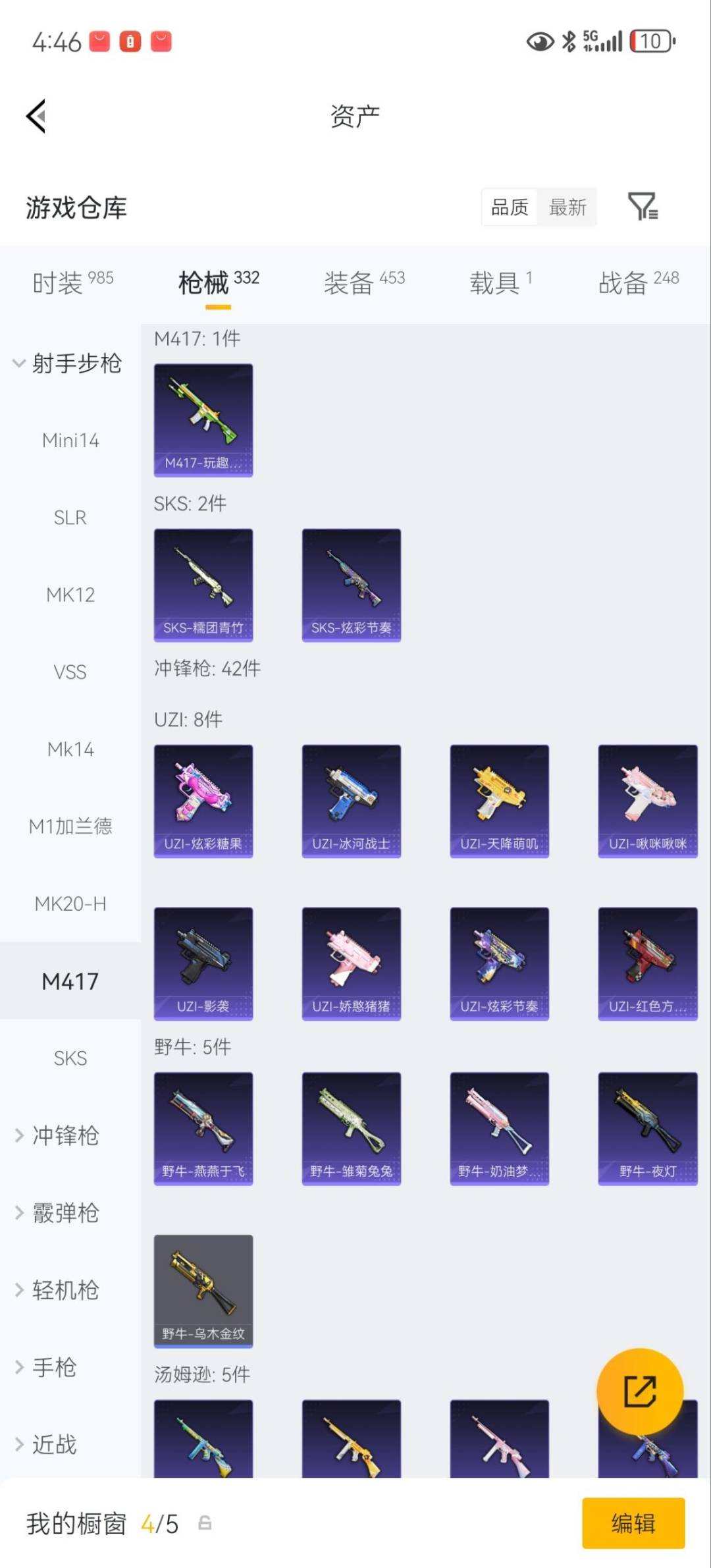Sort warehouse by 品质
This screenshot has height=1568, width=711.
coord(510,207)
